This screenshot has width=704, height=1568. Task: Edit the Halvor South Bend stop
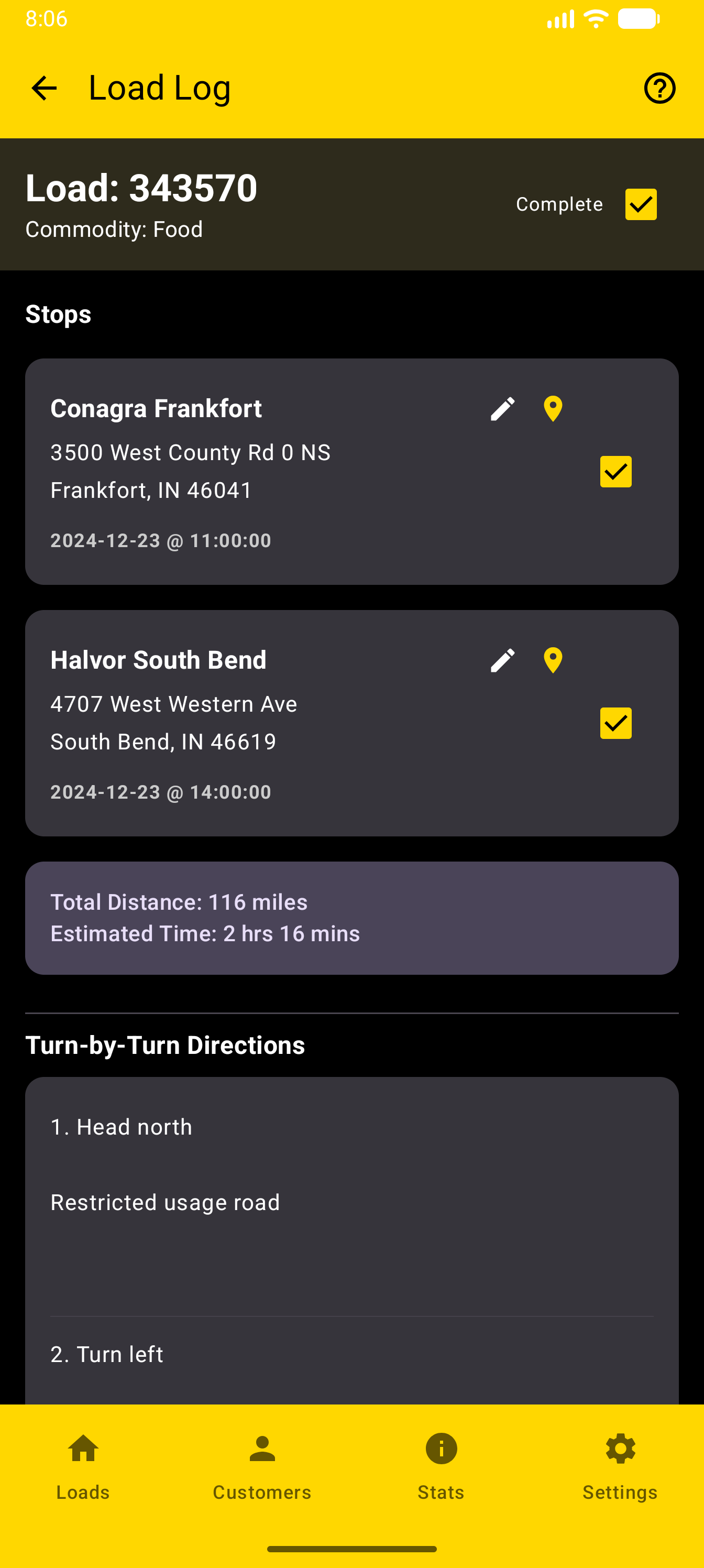(502, 660)
